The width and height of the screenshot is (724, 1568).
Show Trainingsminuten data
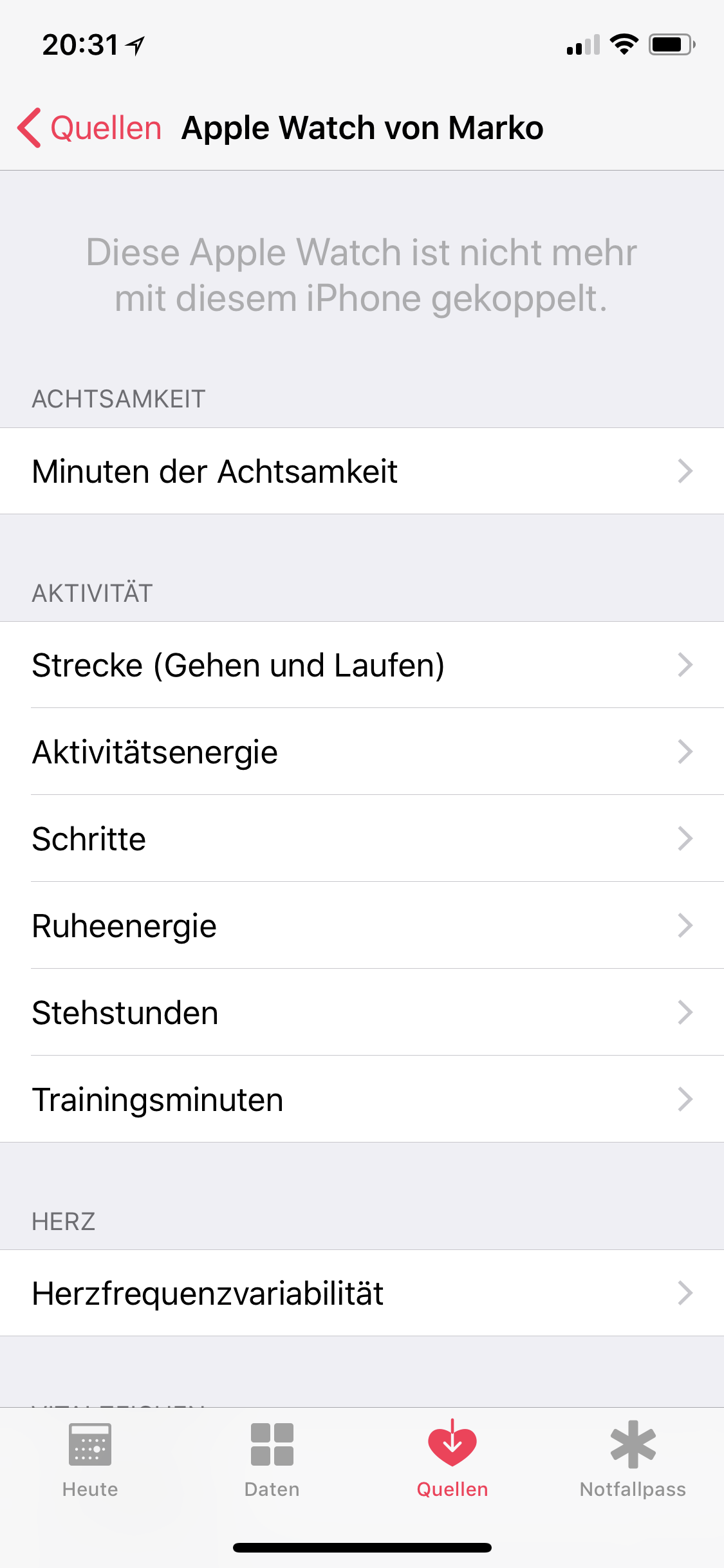pos(362,1099)
